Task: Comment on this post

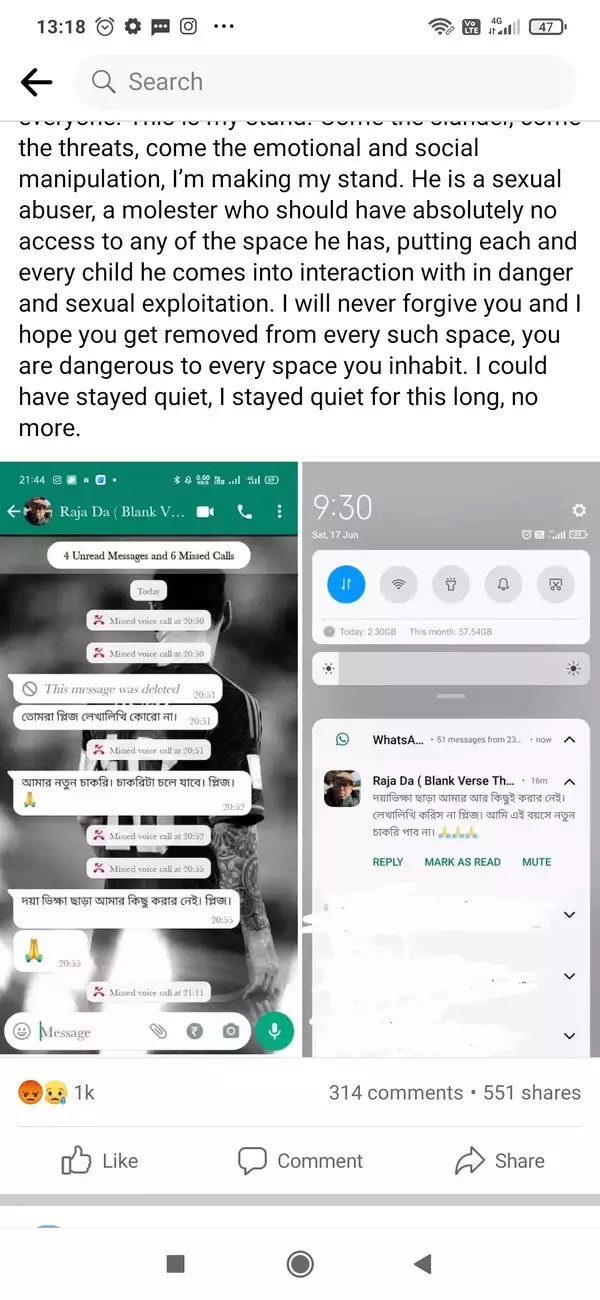Action: pos(300,1161)
